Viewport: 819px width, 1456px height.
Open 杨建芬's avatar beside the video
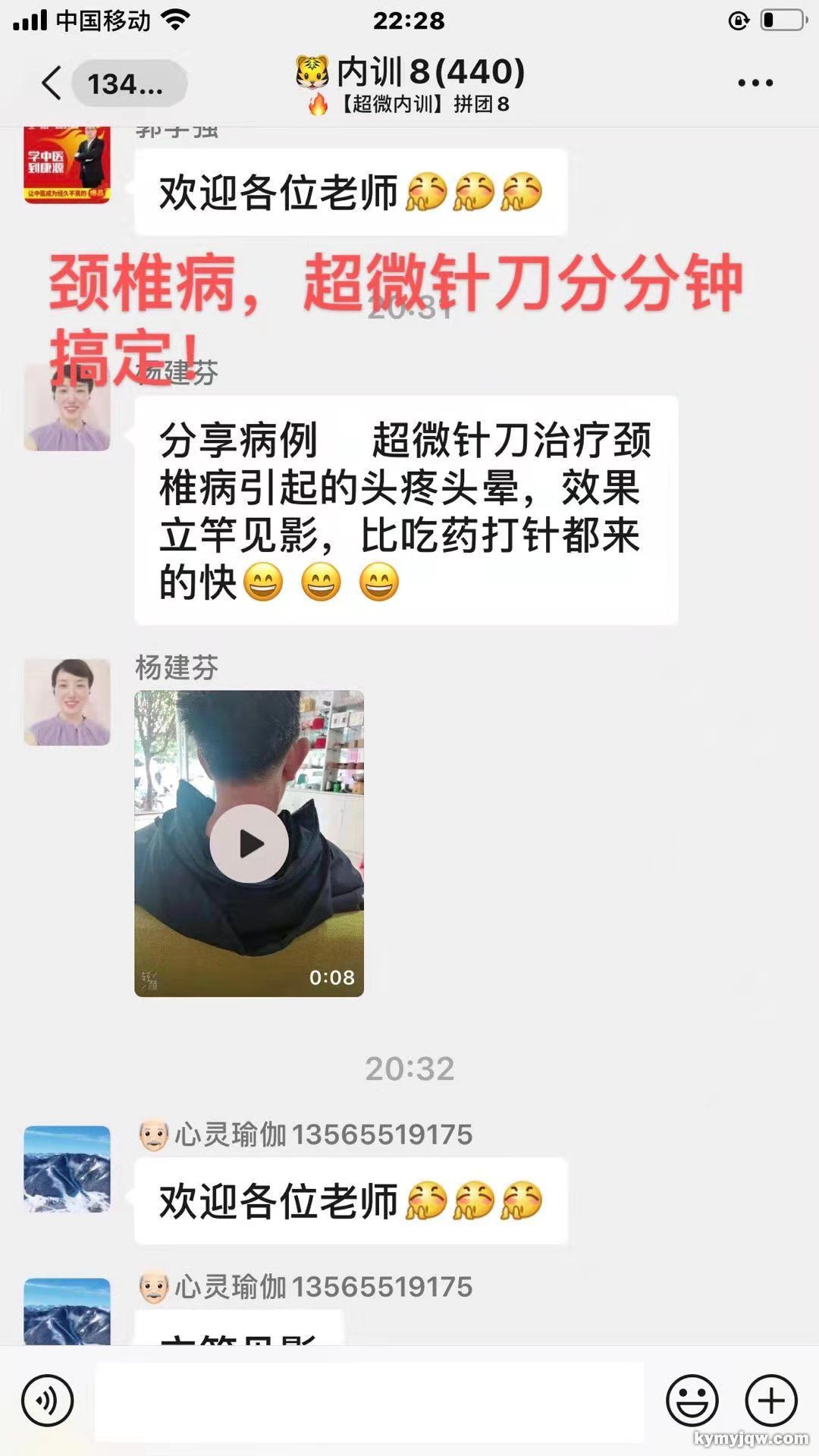[x=67, y=701]
